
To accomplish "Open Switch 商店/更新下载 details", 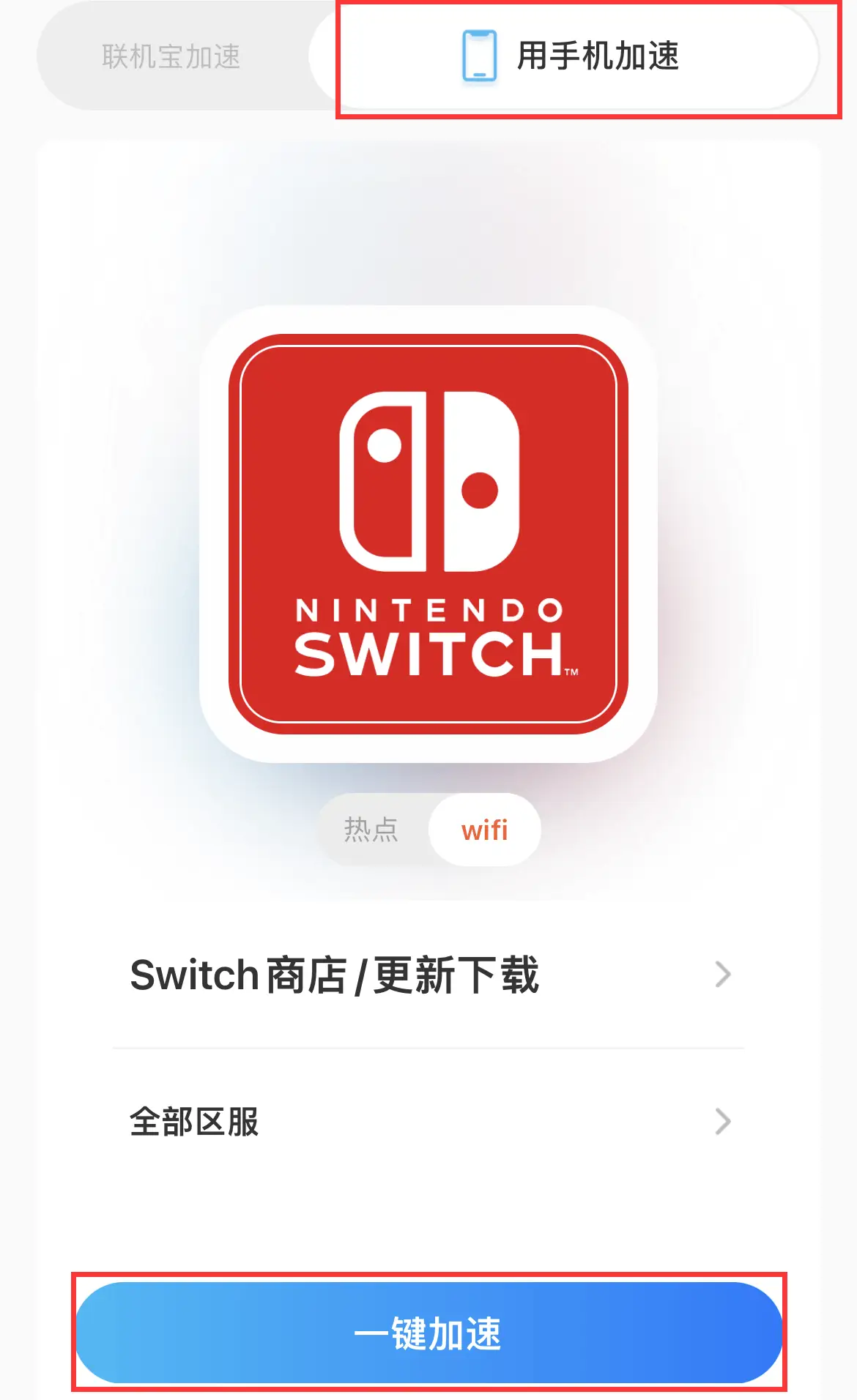I will (333, 975).
